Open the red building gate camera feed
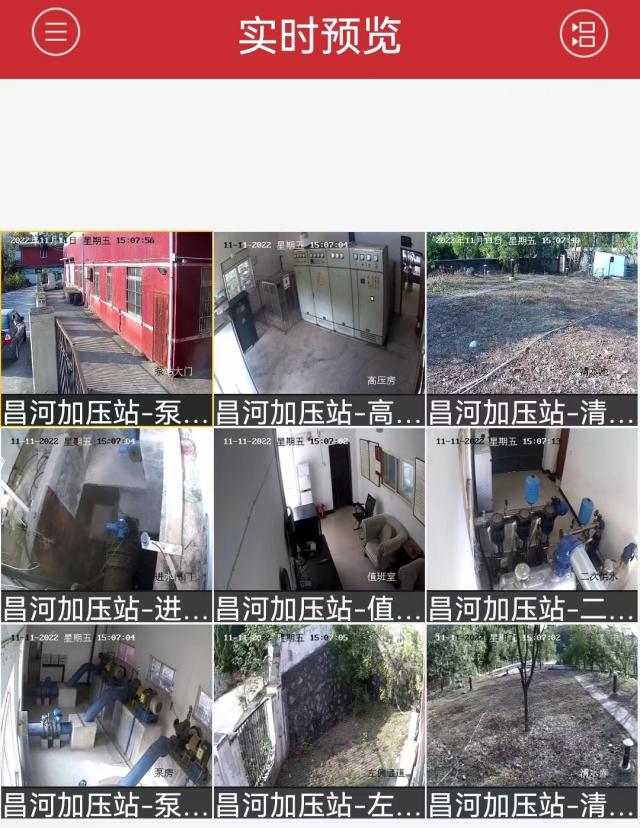The image size is (640, 828). click(x=106, y=314)
